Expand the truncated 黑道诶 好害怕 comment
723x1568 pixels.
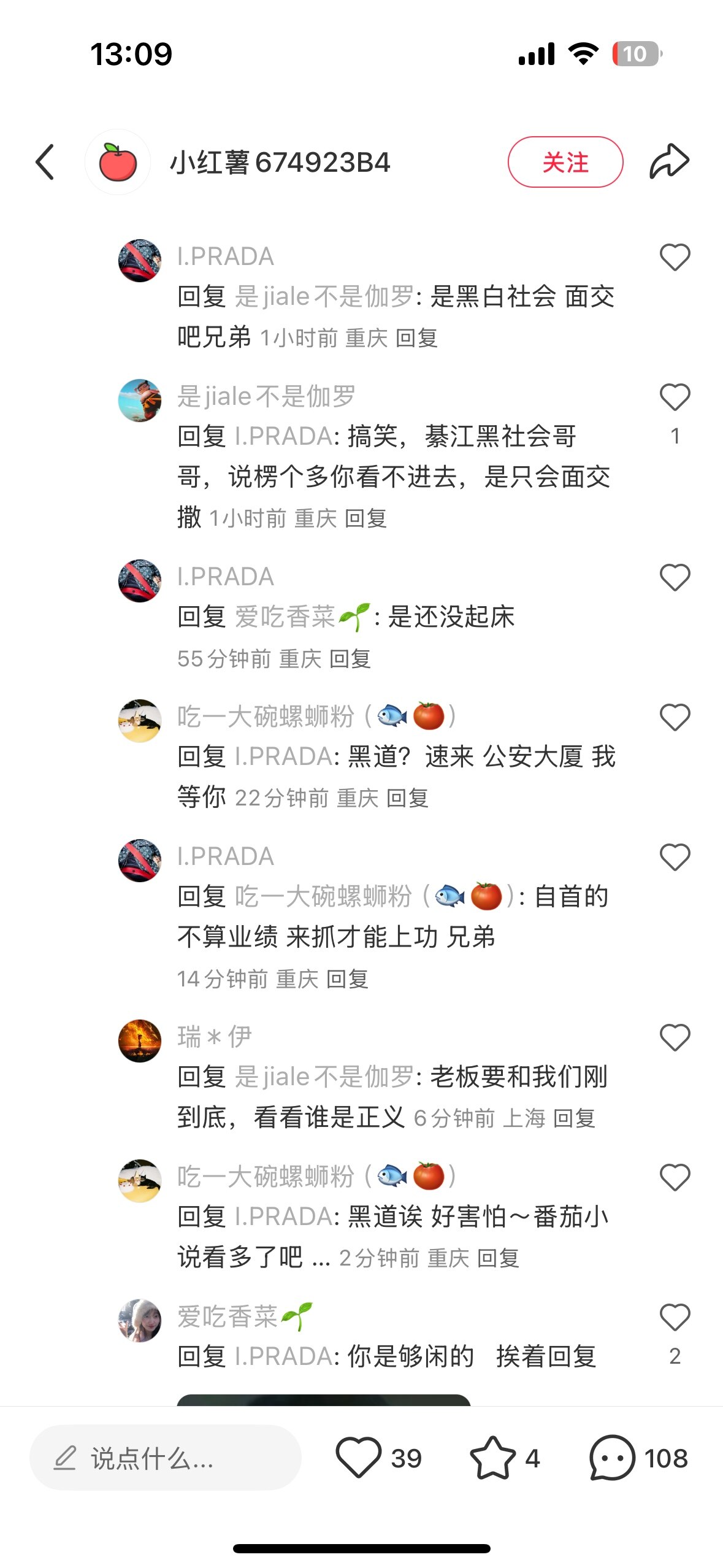(321, 1258)
